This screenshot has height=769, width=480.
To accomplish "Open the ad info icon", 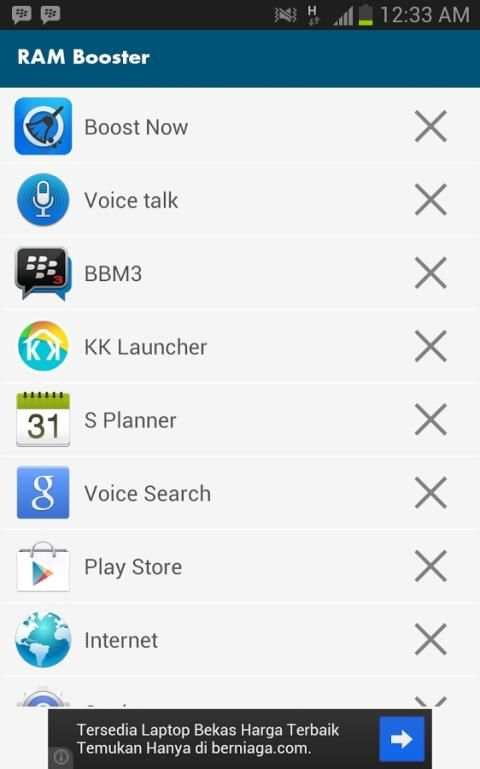I will pyautogui.click(x=61, y=757).
